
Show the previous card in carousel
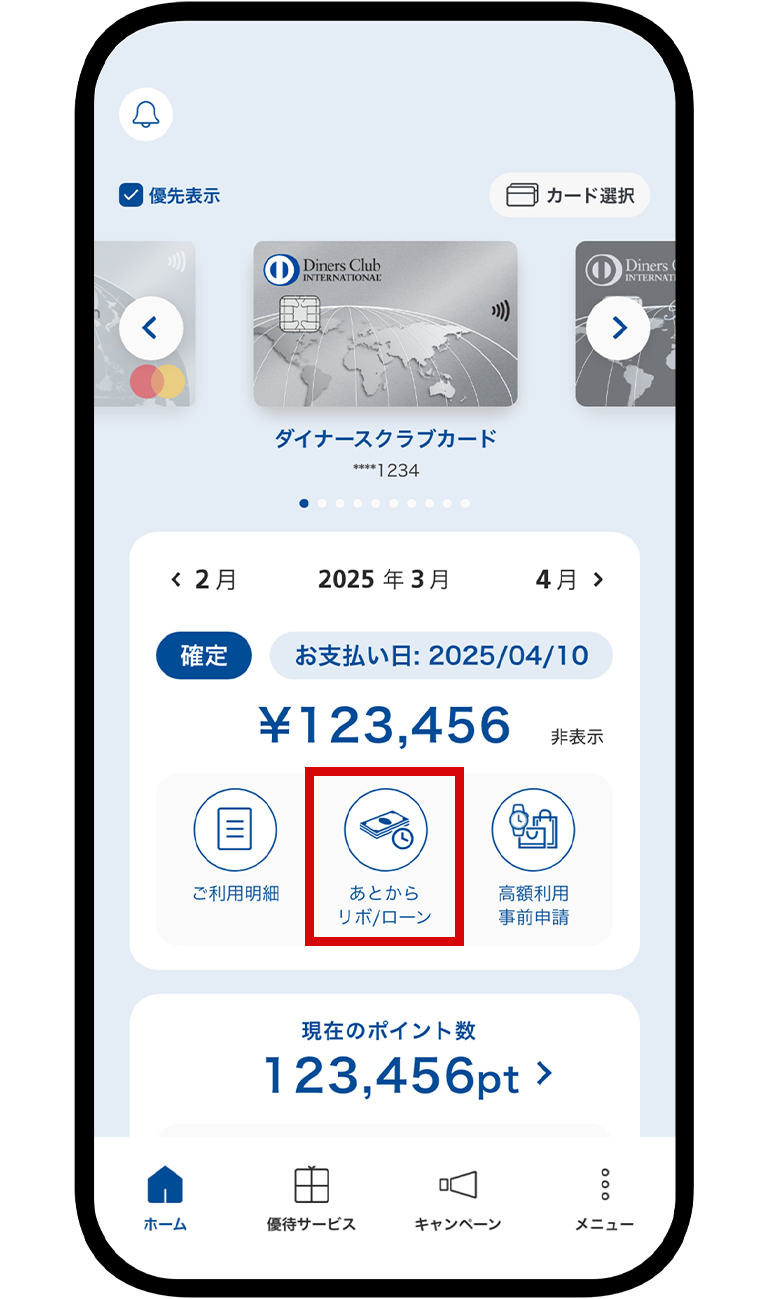(x=150, y=327)
